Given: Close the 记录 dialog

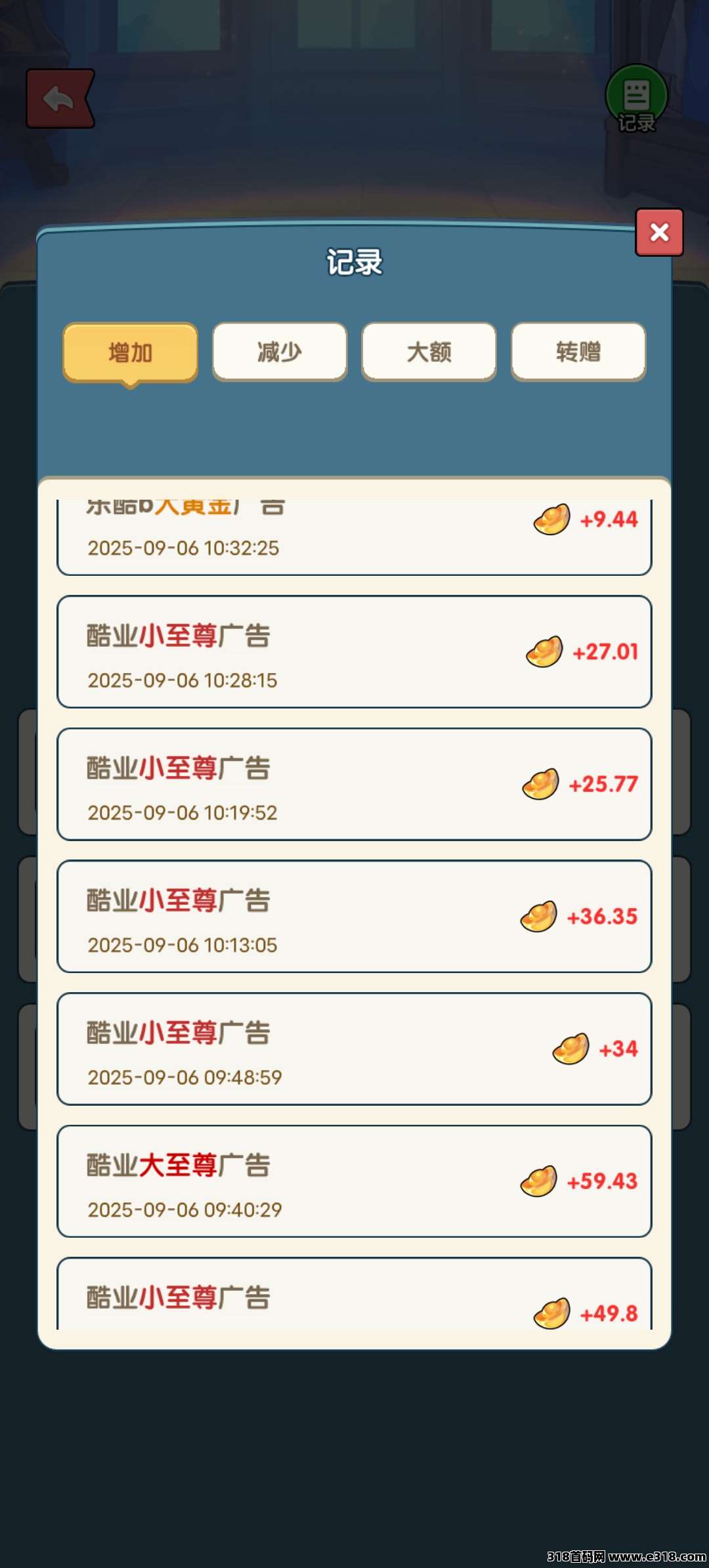Looking at the screenshot, I should pos(659,232).
